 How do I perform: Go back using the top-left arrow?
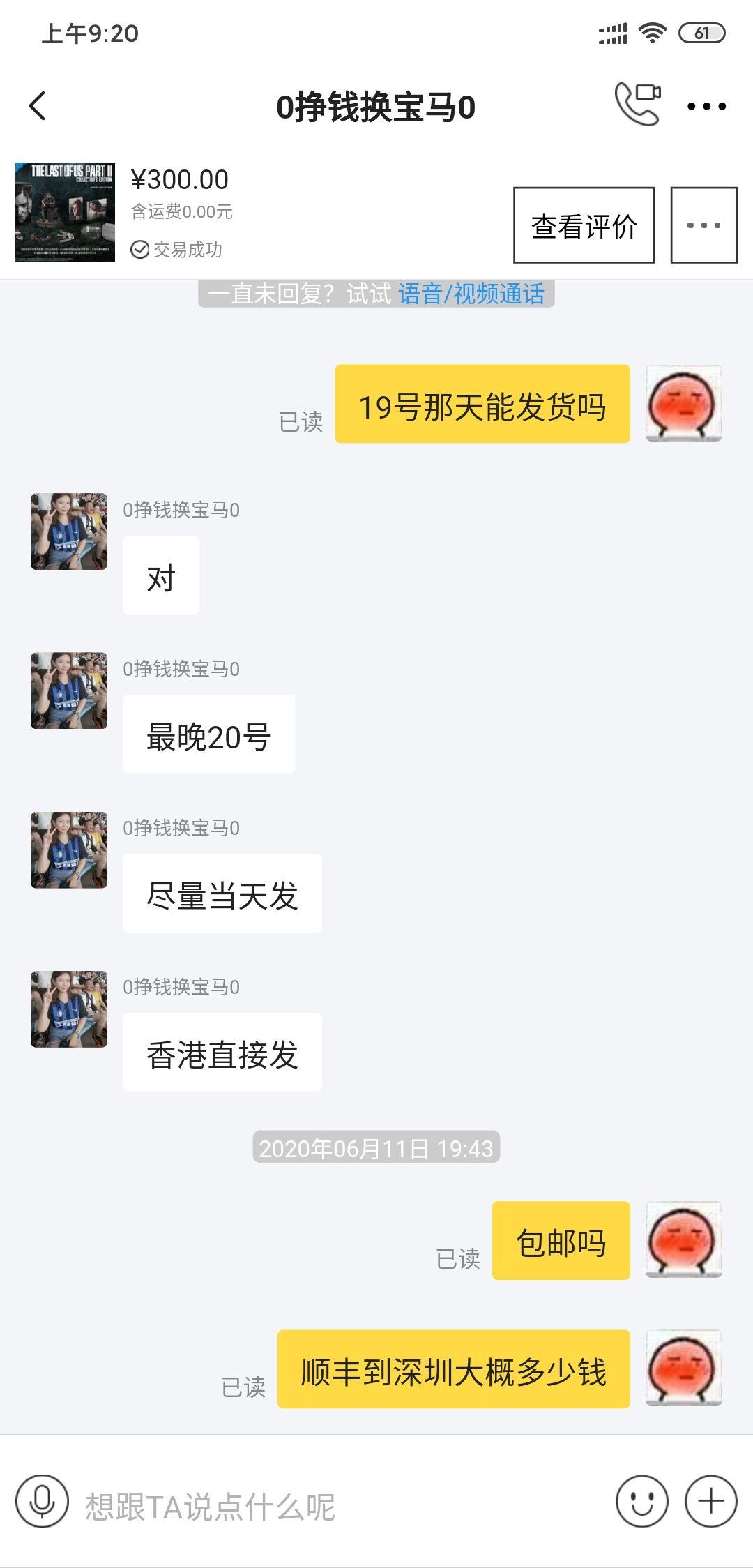[x=38, y=107]
